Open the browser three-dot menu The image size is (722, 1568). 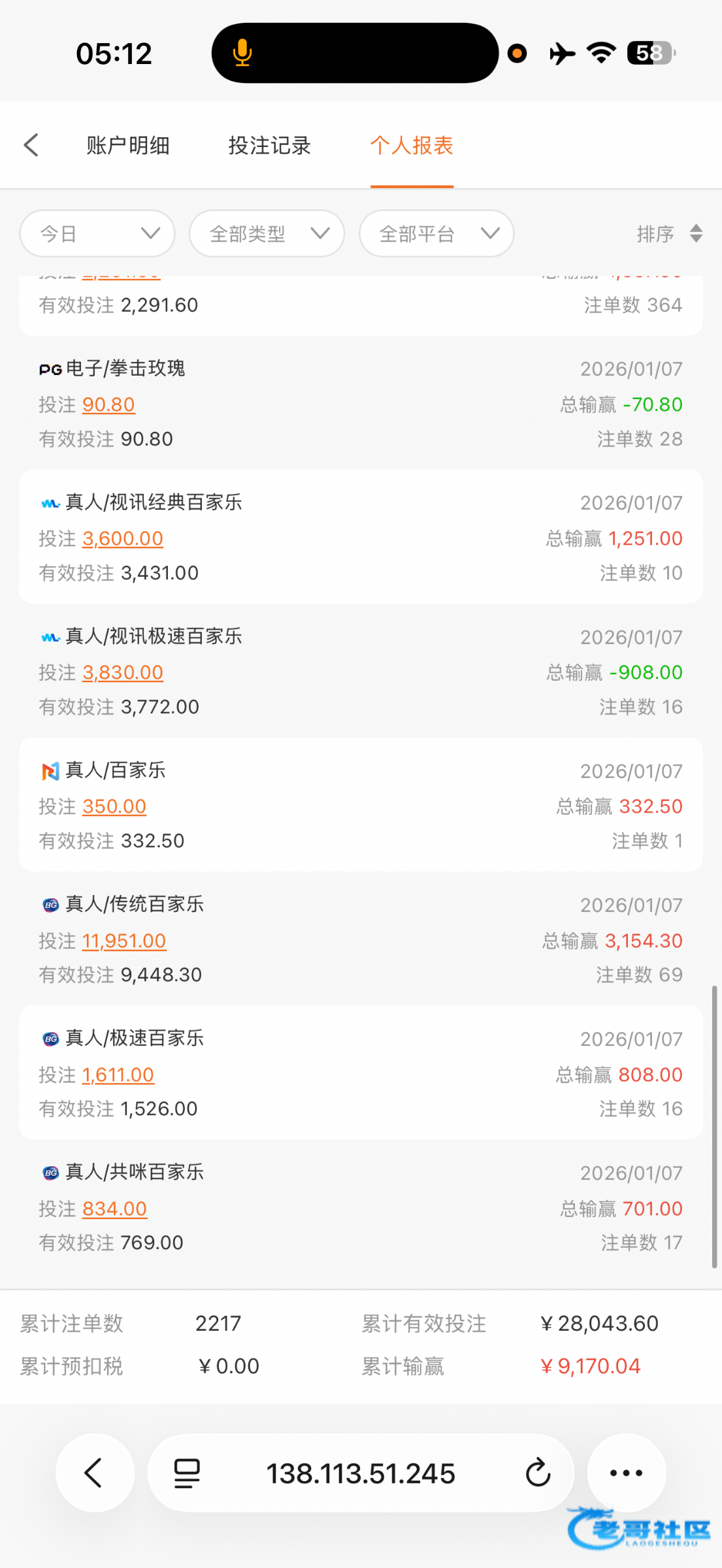pos(627,1473)
